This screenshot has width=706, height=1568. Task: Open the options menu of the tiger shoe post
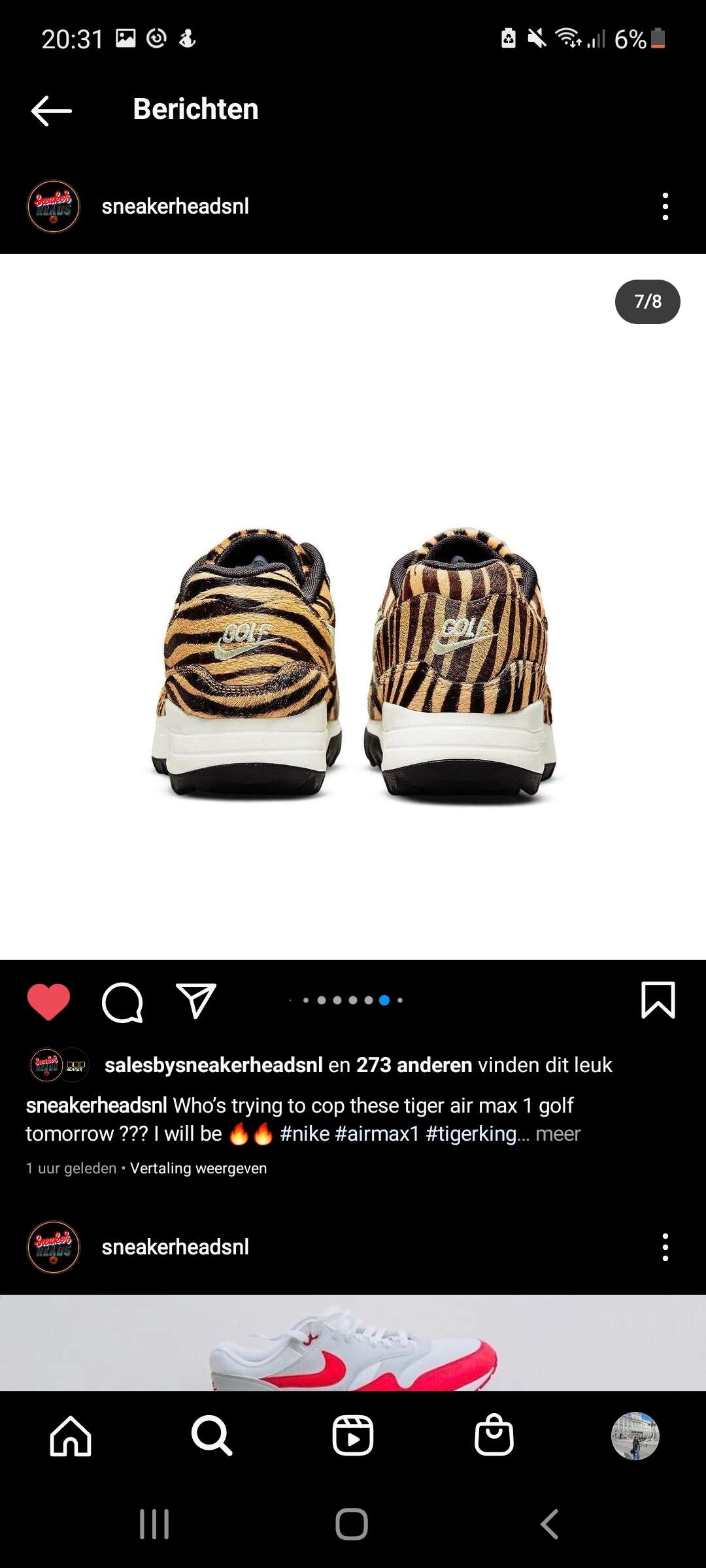(665, 206)
